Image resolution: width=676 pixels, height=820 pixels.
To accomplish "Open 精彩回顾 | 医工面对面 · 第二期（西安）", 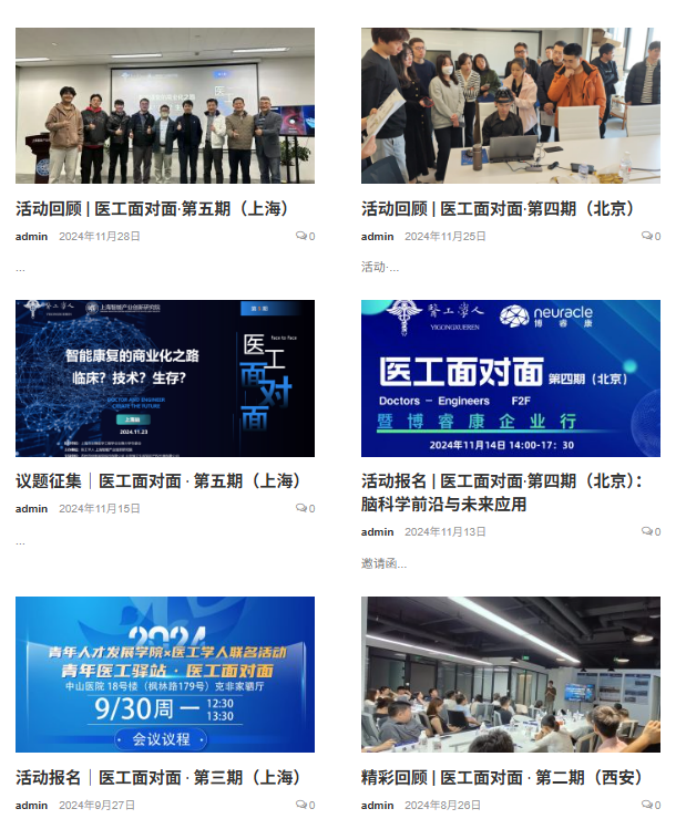I will pyautogui.click(x=501, y=777).
